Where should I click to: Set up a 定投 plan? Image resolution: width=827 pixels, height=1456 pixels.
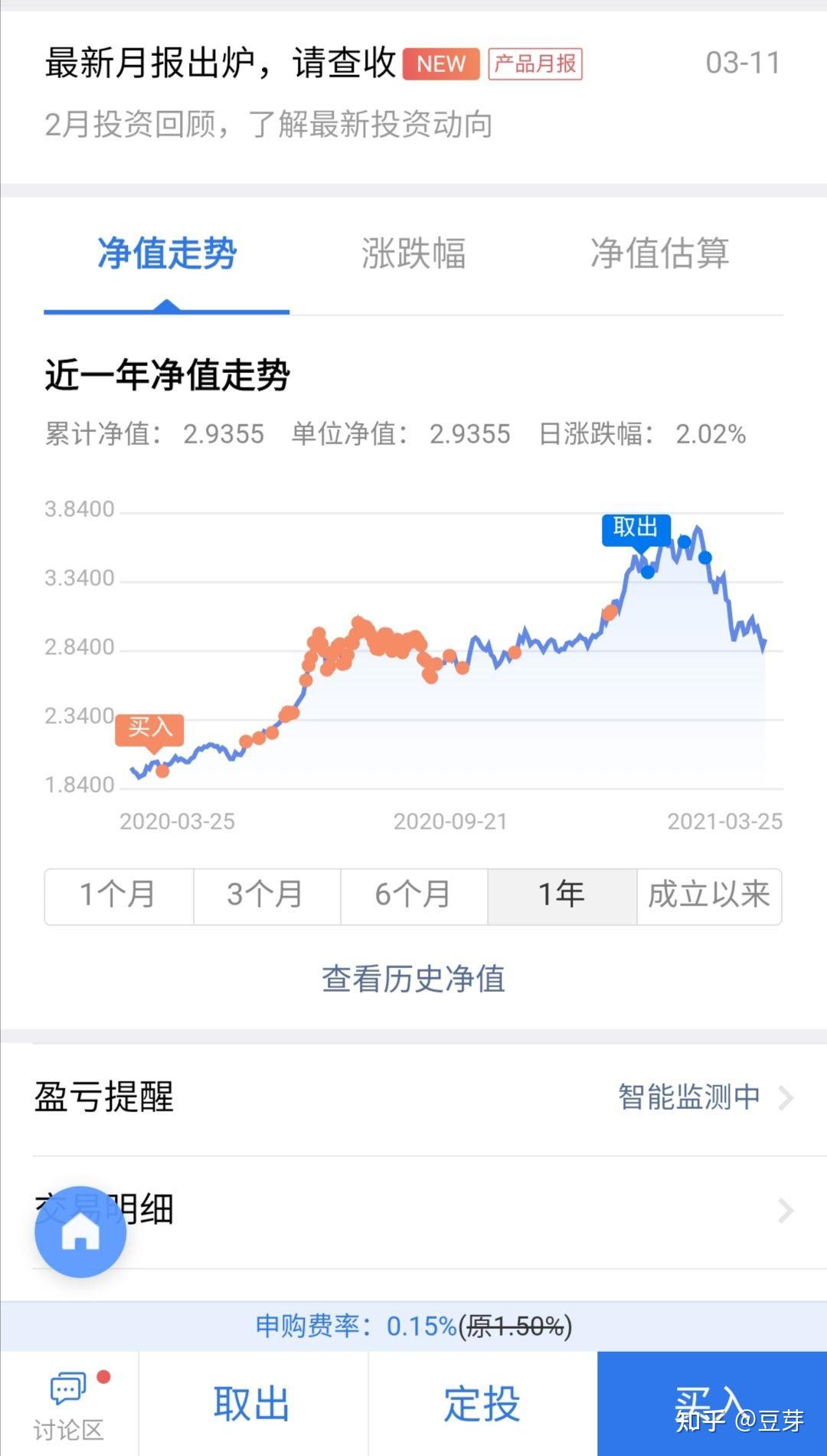click(x=482, y=1405)
